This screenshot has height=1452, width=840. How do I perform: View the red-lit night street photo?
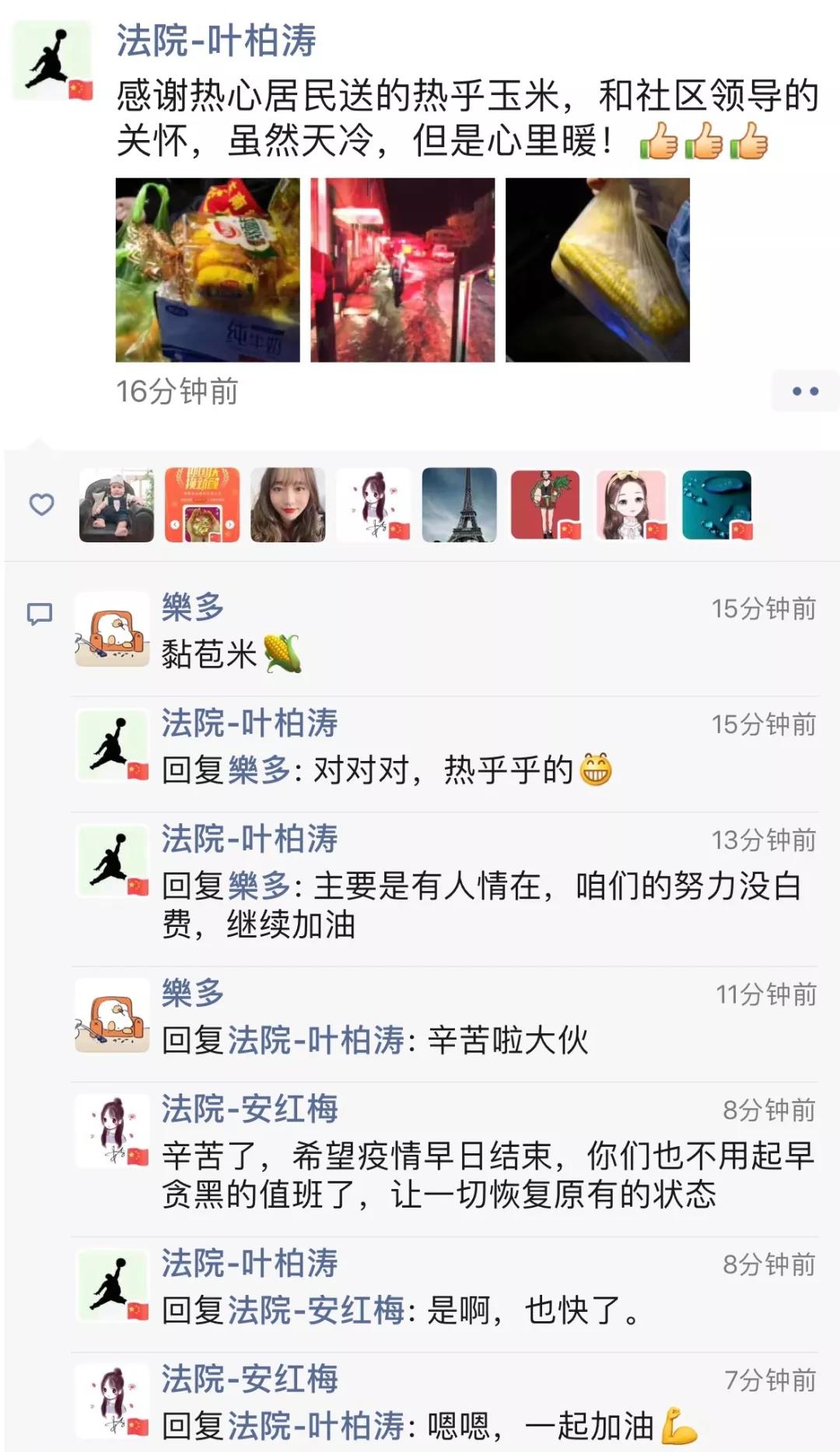[x=402, y=270]
